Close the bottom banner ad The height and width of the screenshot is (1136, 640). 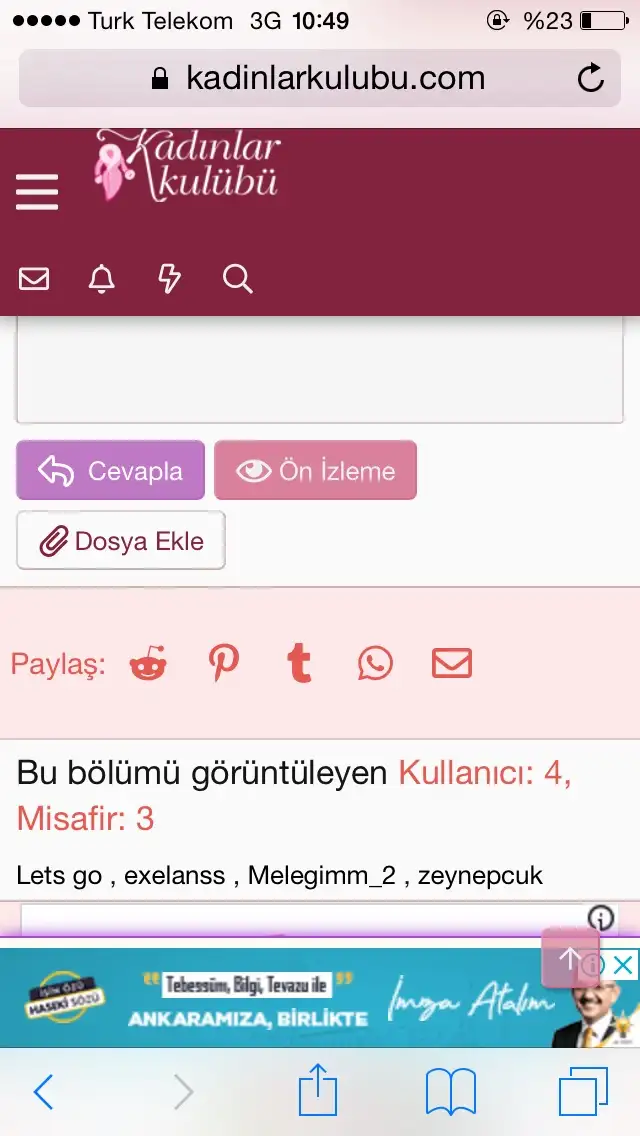click(623, 965)
